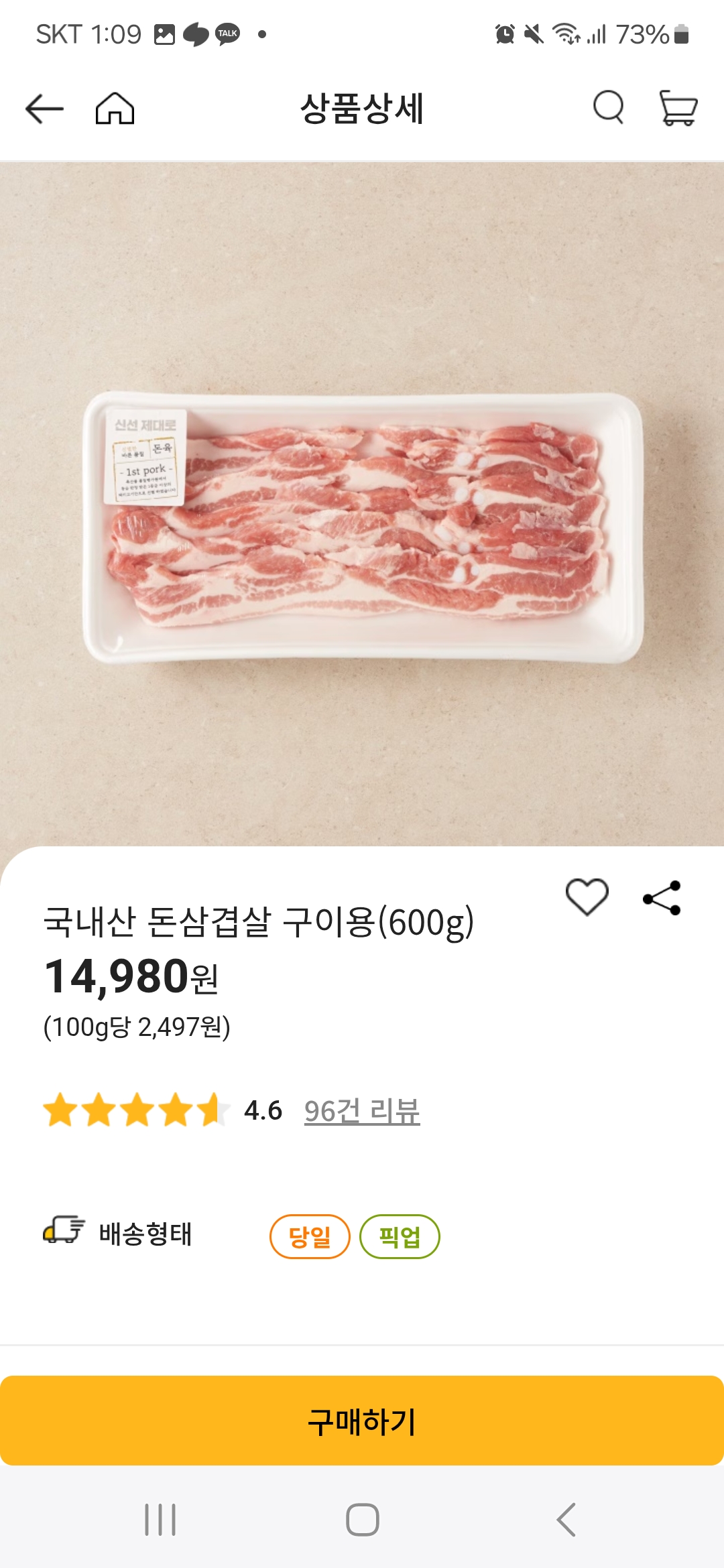The height and width of the screenshot is (1568, 724).
Task: Share this product
Action: [662, 898]
